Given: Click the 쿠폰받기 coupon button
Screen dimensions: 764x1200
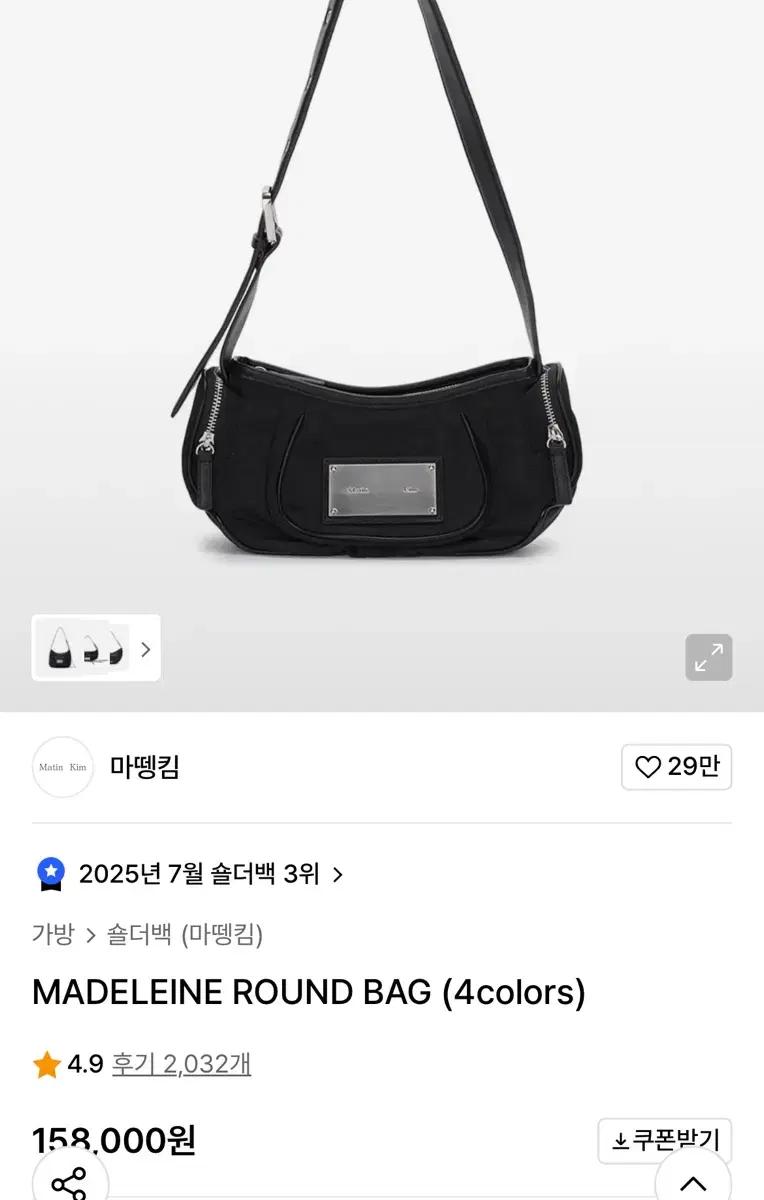Looking at the screenshot, I should click(x=665, y=1140).
